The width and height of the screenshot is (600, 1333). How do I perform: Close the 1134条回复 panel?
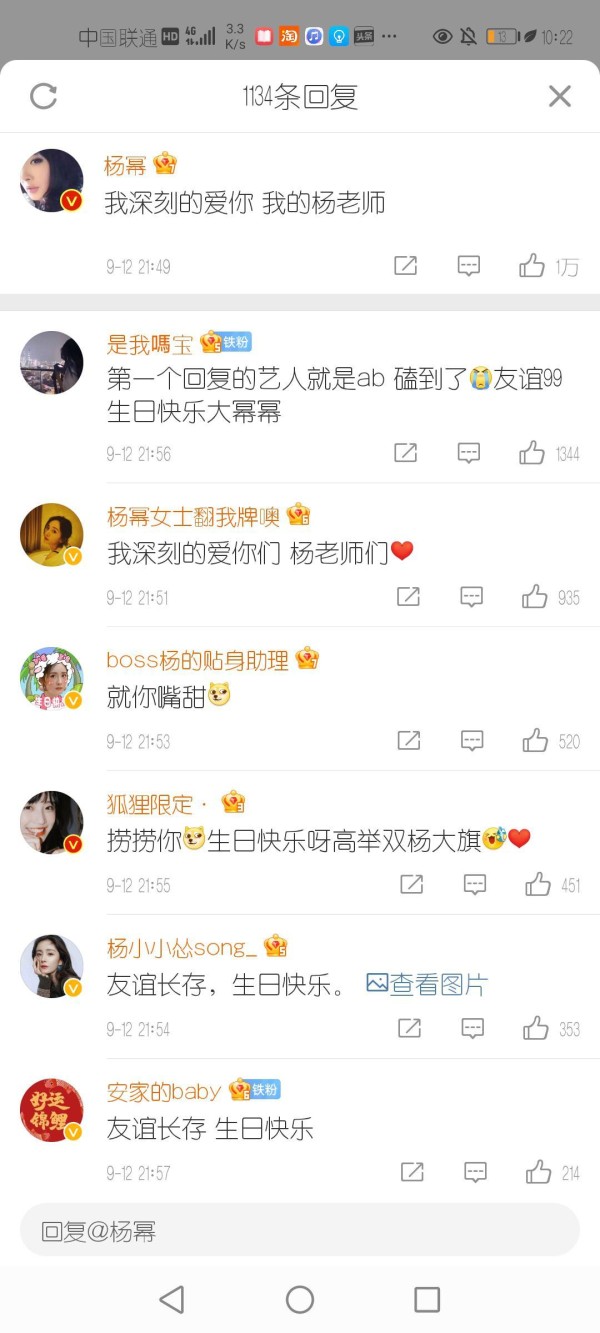(x=560, y=96)
